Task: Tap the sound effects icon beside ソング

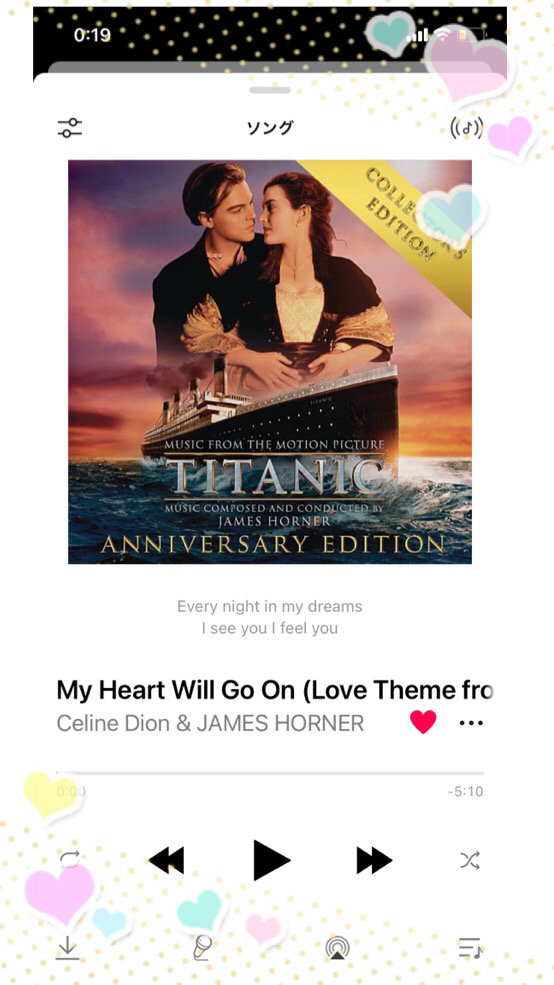Action: [467, 129]
